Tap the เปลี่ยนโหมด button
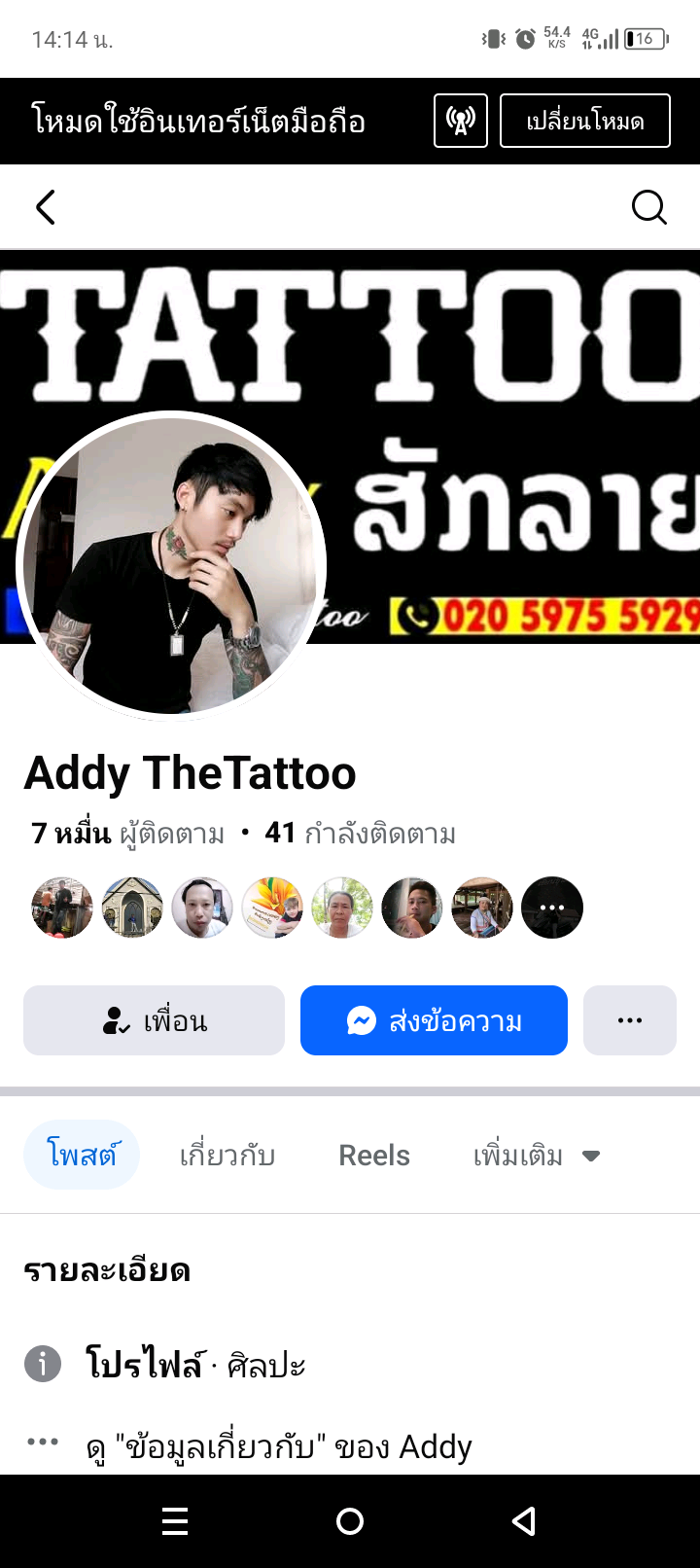The width and height of the screenshot is (700, 1568). (584, 122)
